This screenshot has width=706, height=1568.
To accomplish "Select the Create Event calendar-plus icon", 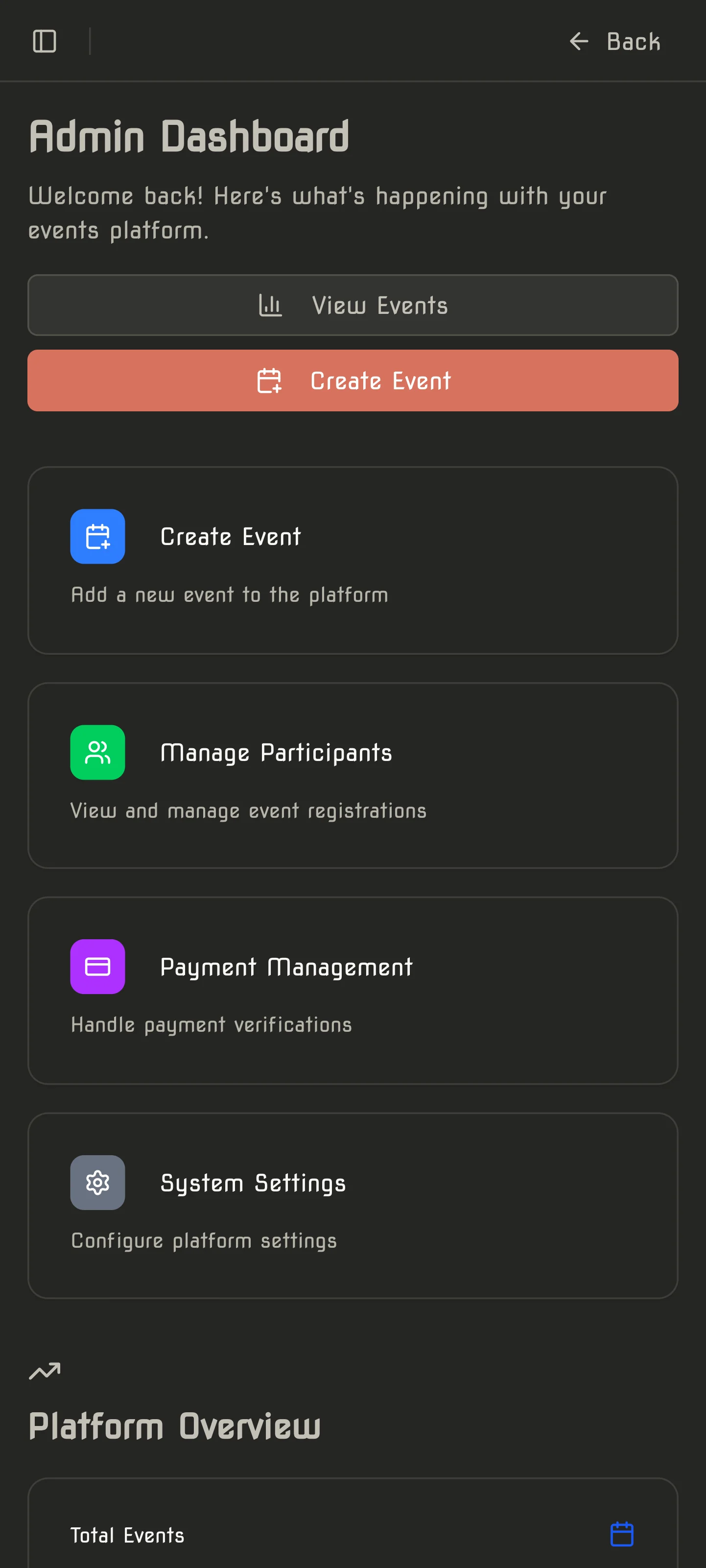I will pyautogui.click(x=97, y=536).
